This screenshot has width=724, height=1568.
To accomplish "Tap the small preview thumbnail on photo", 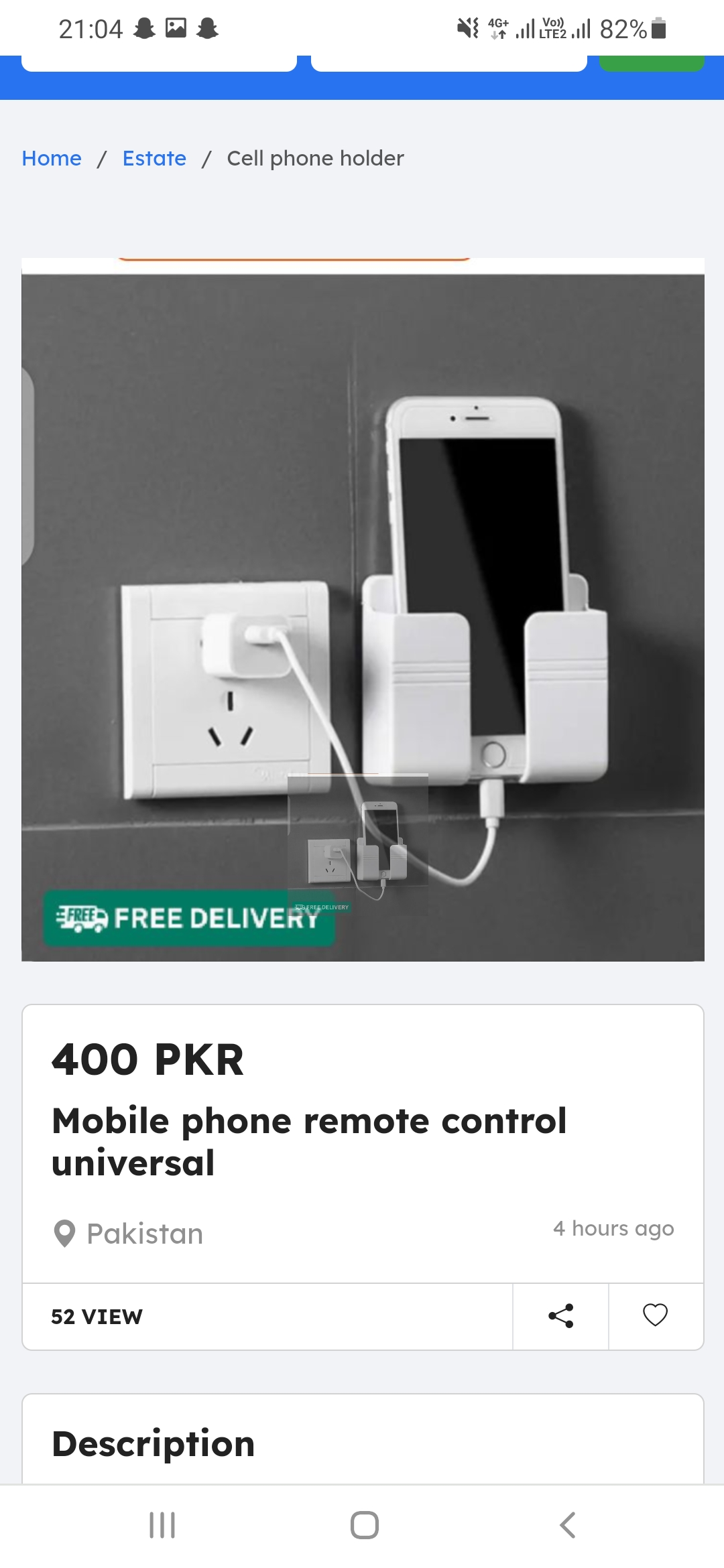I will tap(357, 844).
